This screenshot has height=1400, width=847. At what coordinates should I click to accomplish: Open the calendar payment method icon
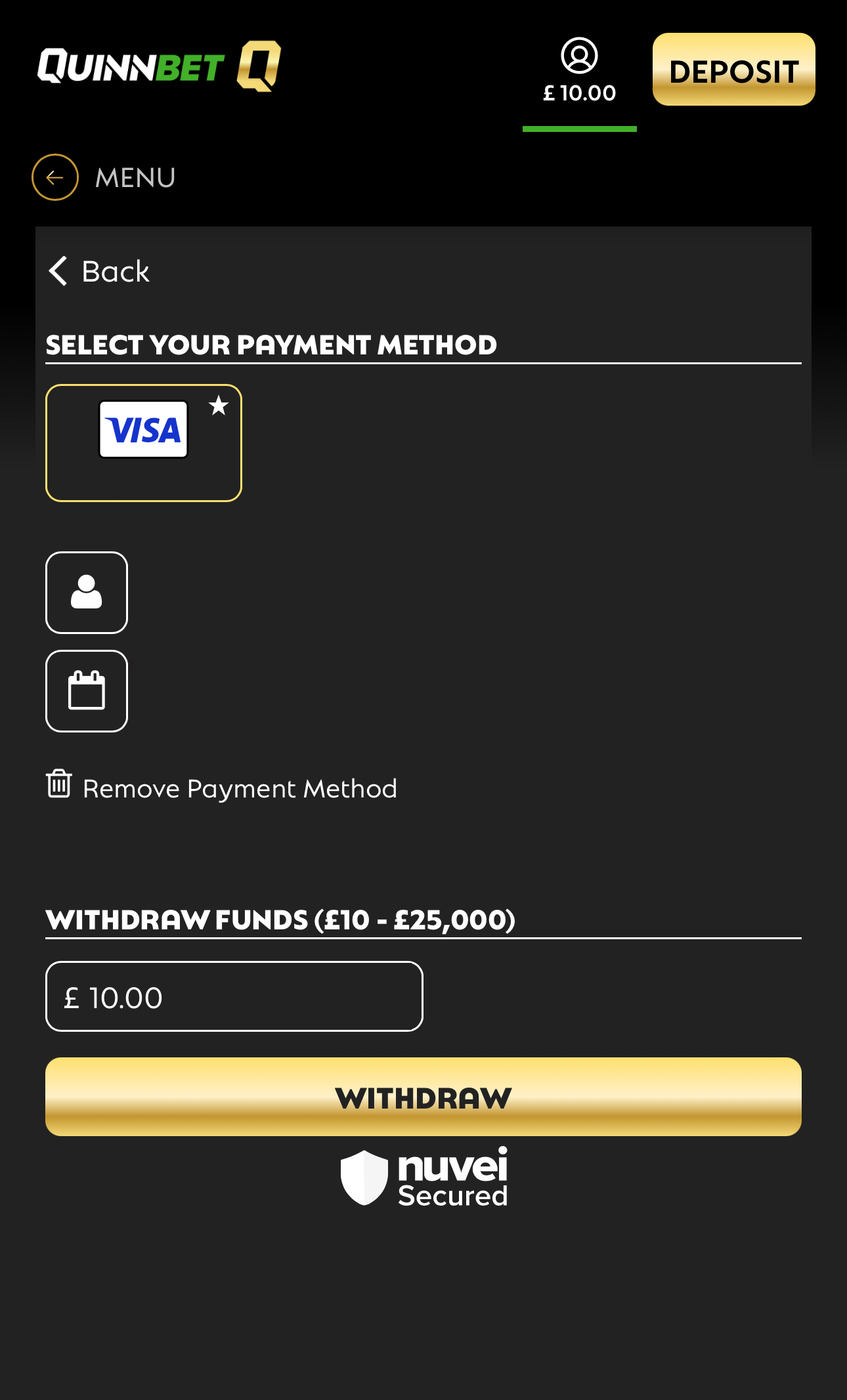pos(87,691)
